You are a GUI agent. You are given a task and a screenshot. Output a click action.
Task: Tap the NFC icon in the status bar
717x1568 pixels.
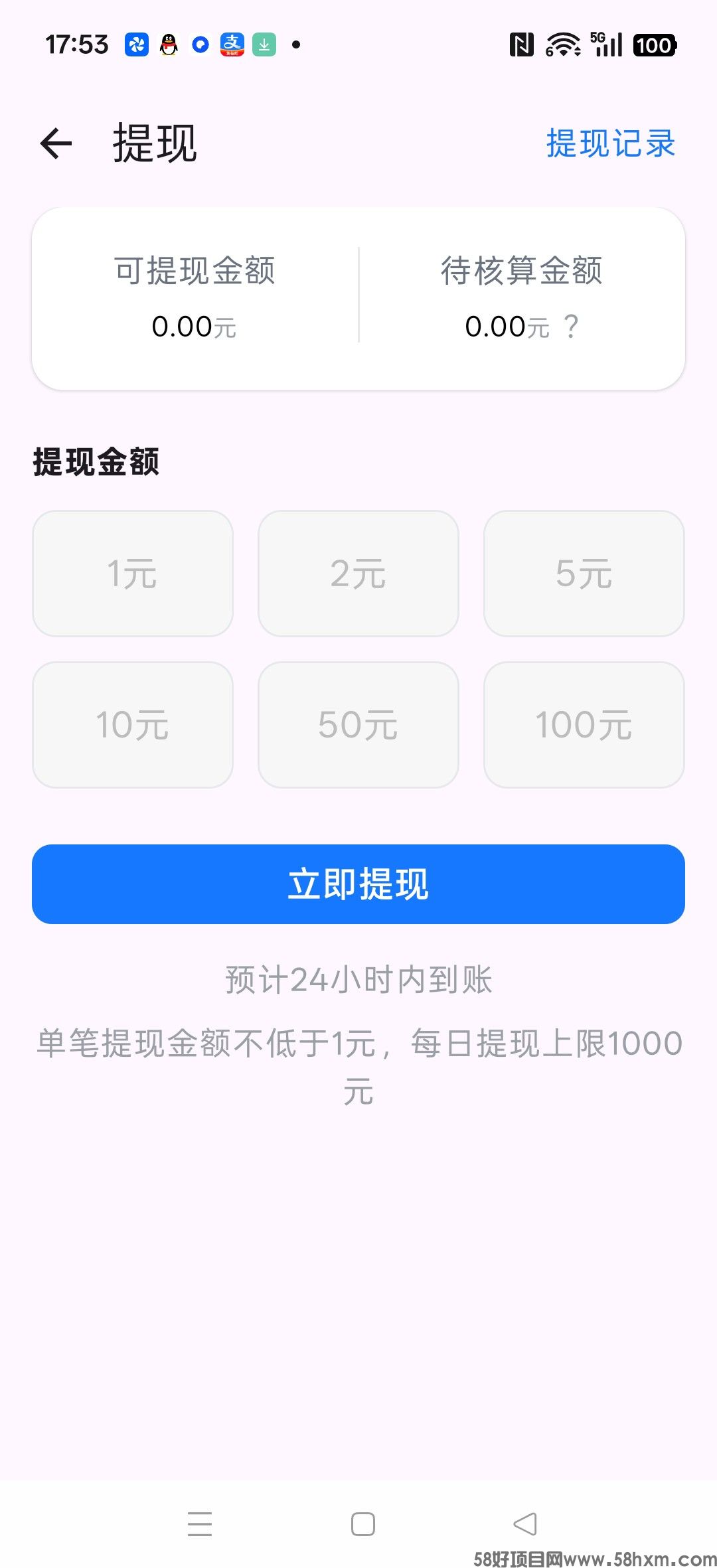point(522,45)
